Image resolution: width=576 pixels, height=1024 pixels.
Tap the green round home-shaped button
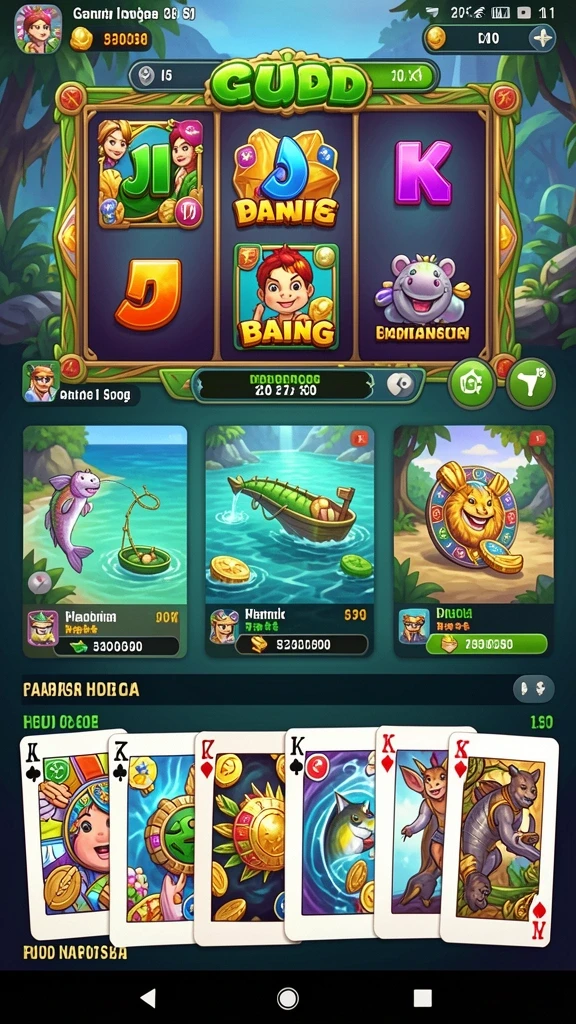coord(472,383)
